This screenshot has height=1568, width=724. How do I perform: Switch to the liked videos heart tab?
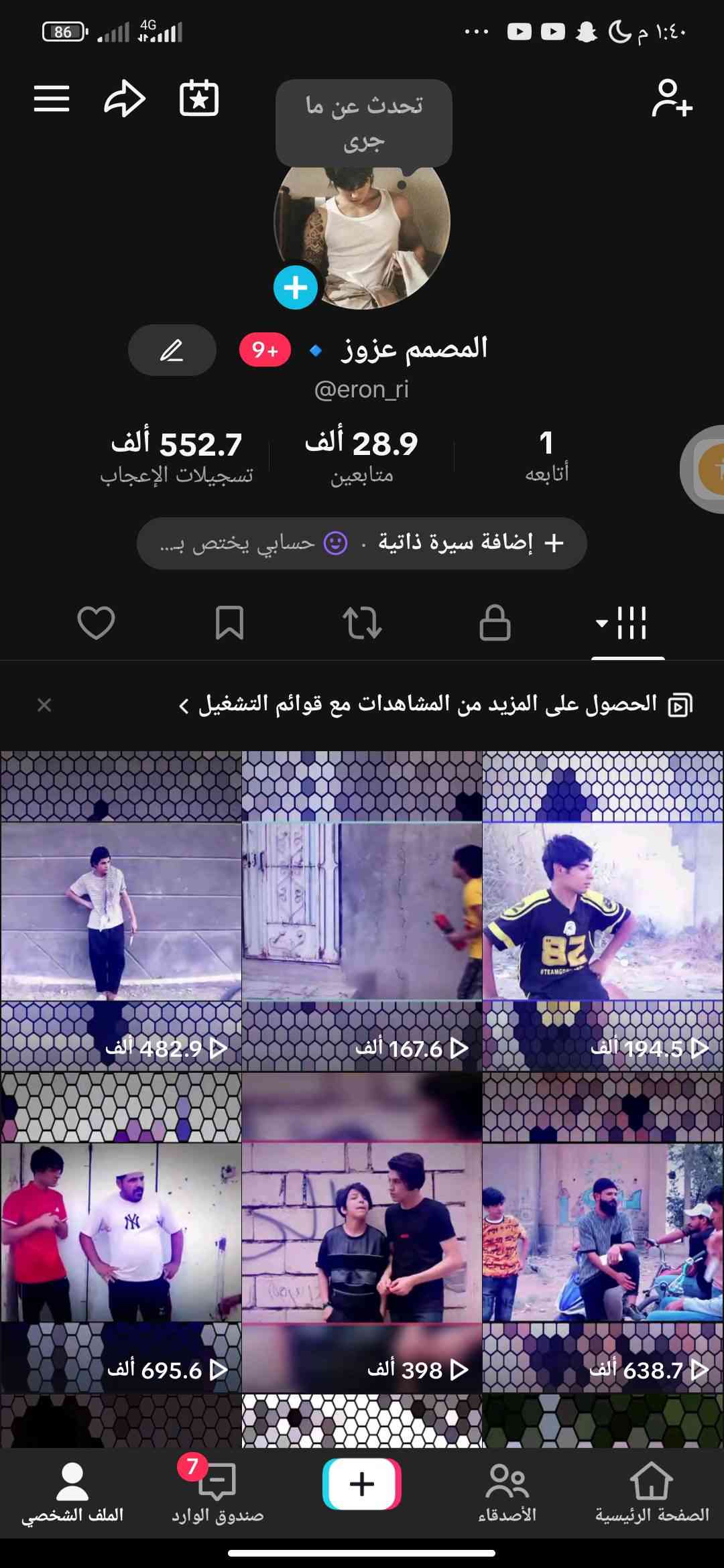97,623
